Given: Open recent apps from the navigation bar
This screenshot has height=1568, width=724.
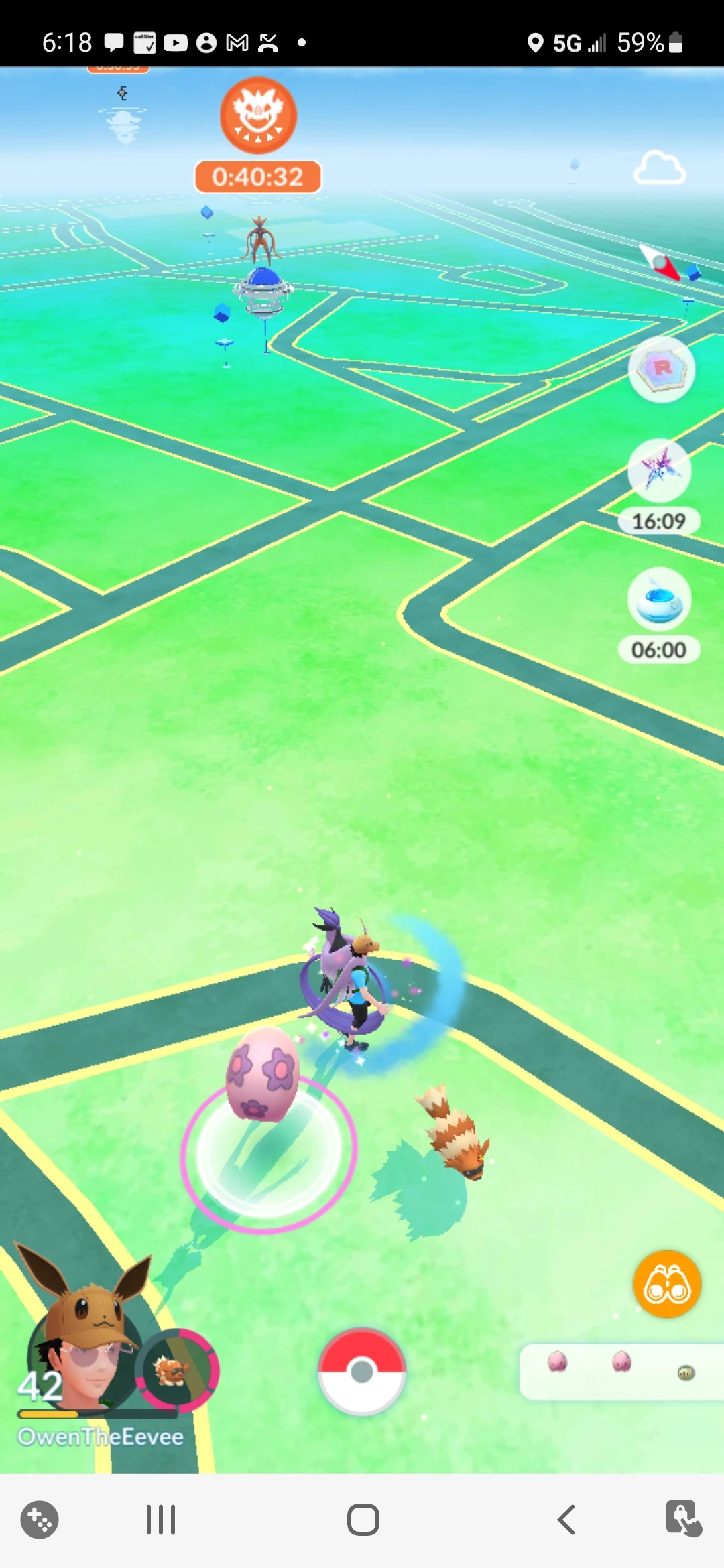Looking at the screenshot, I should [x=161, y=1519].
